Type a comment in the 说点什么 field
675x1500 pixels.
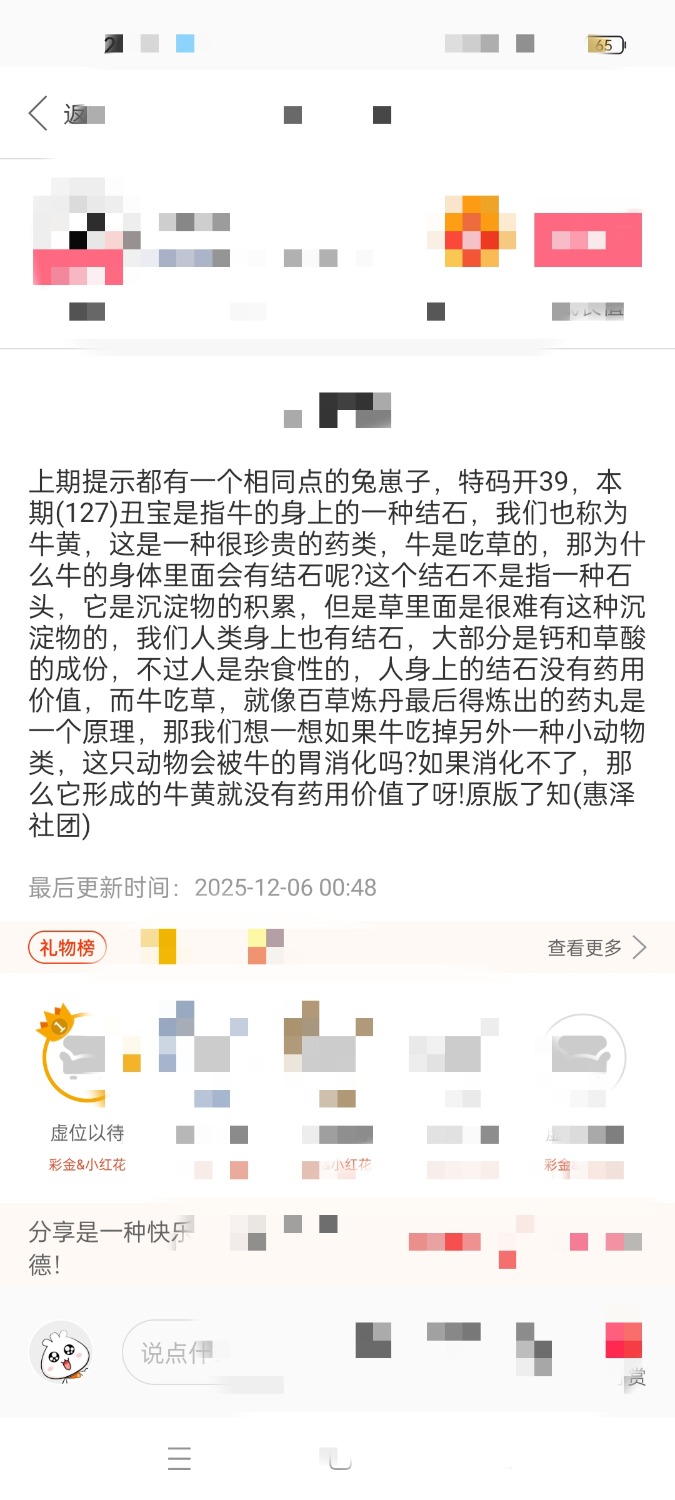tap(180, 1353)
